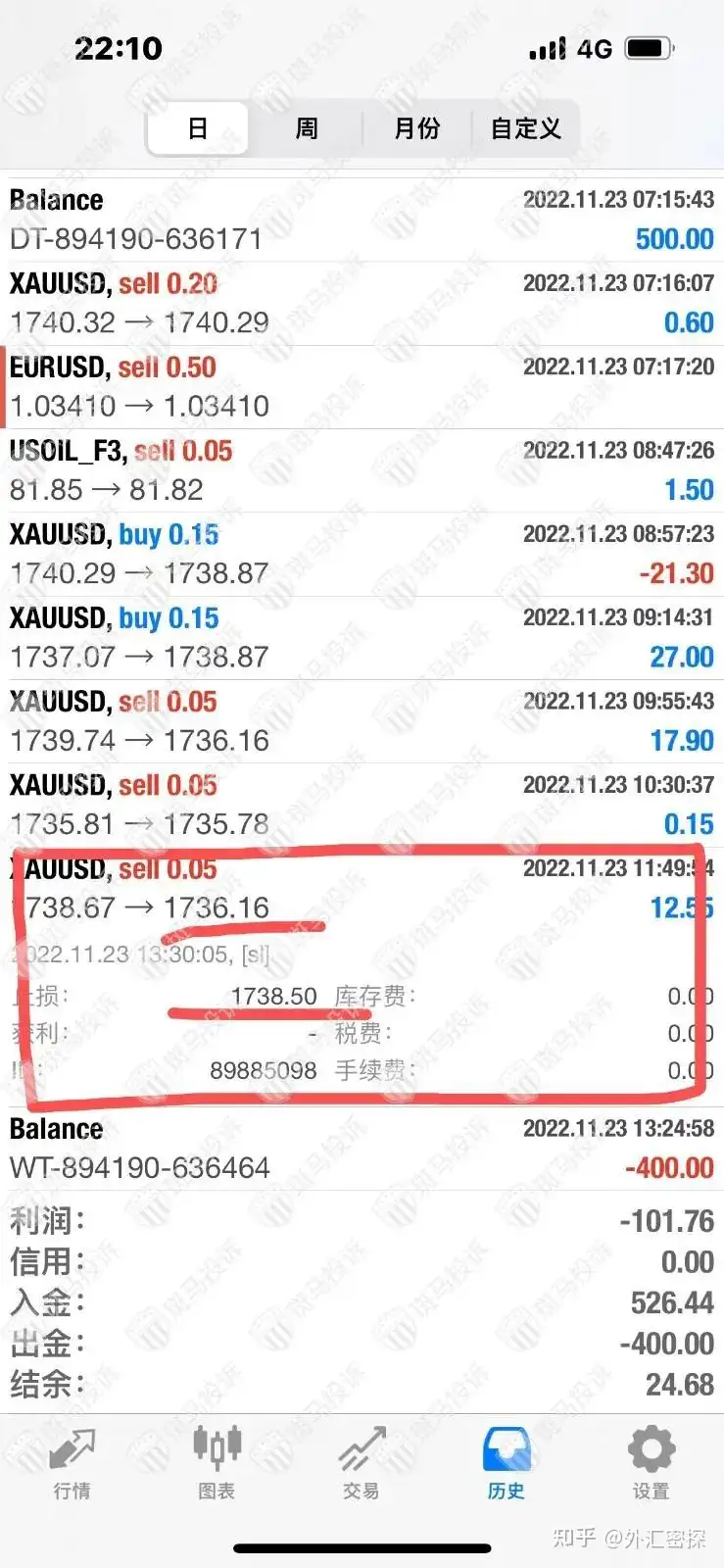Show history by 月份
The image size is (724, 1568).
pos(416,128)
